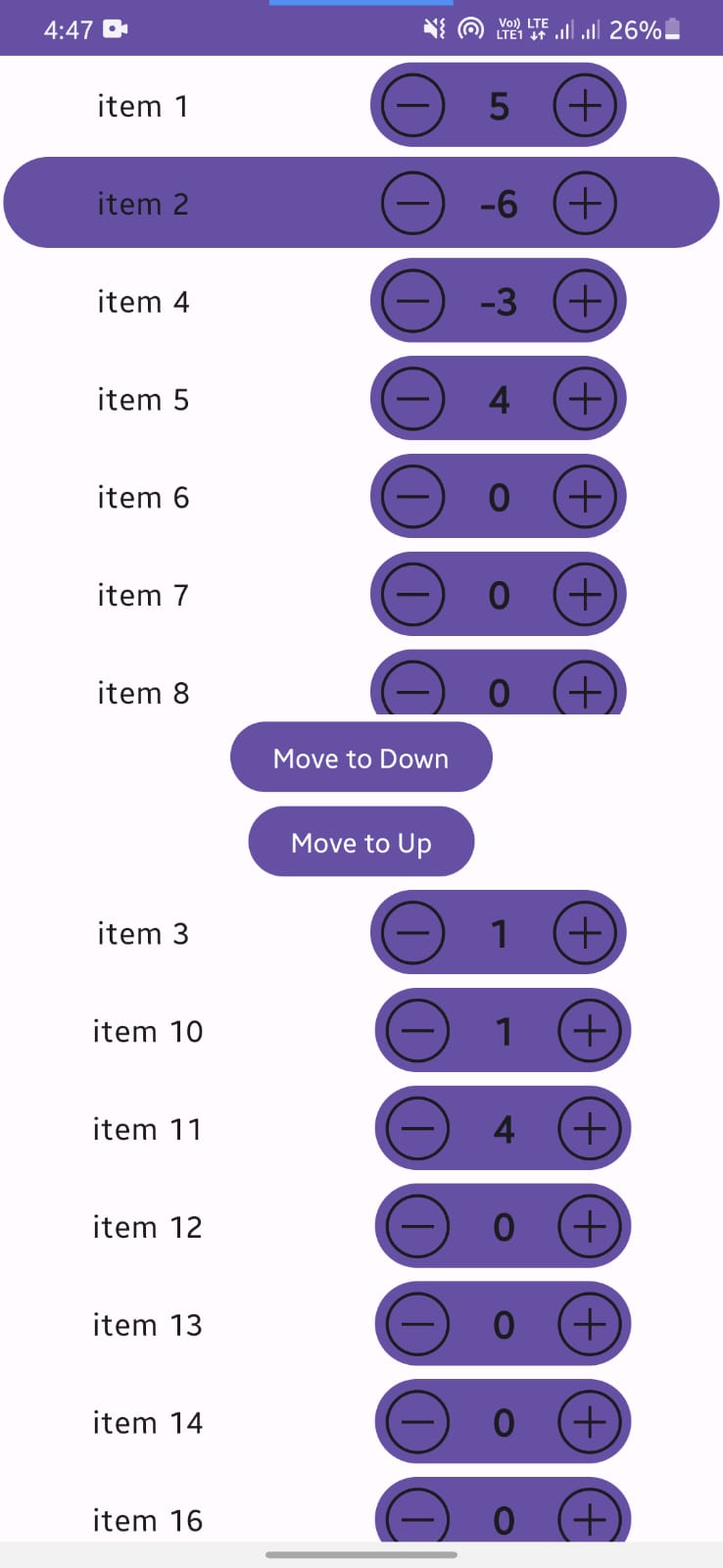Increase the item 13 counter
The height and width of the screenshot is (1568, 723).
[x=590, y=1325]
